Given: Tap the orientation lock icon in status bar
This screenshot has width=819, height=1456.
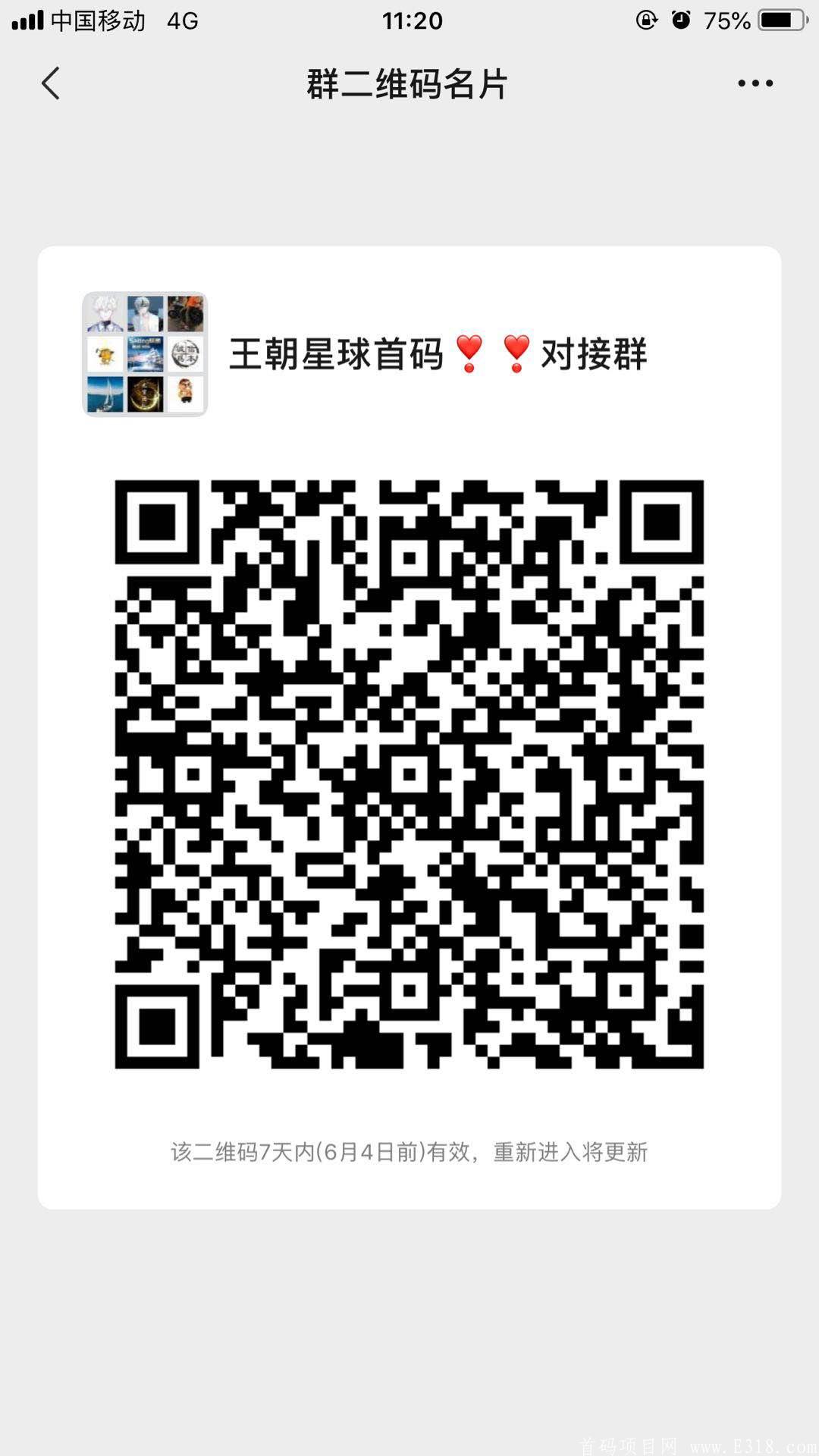Looking at the screenshot, I should click(646, 20).
